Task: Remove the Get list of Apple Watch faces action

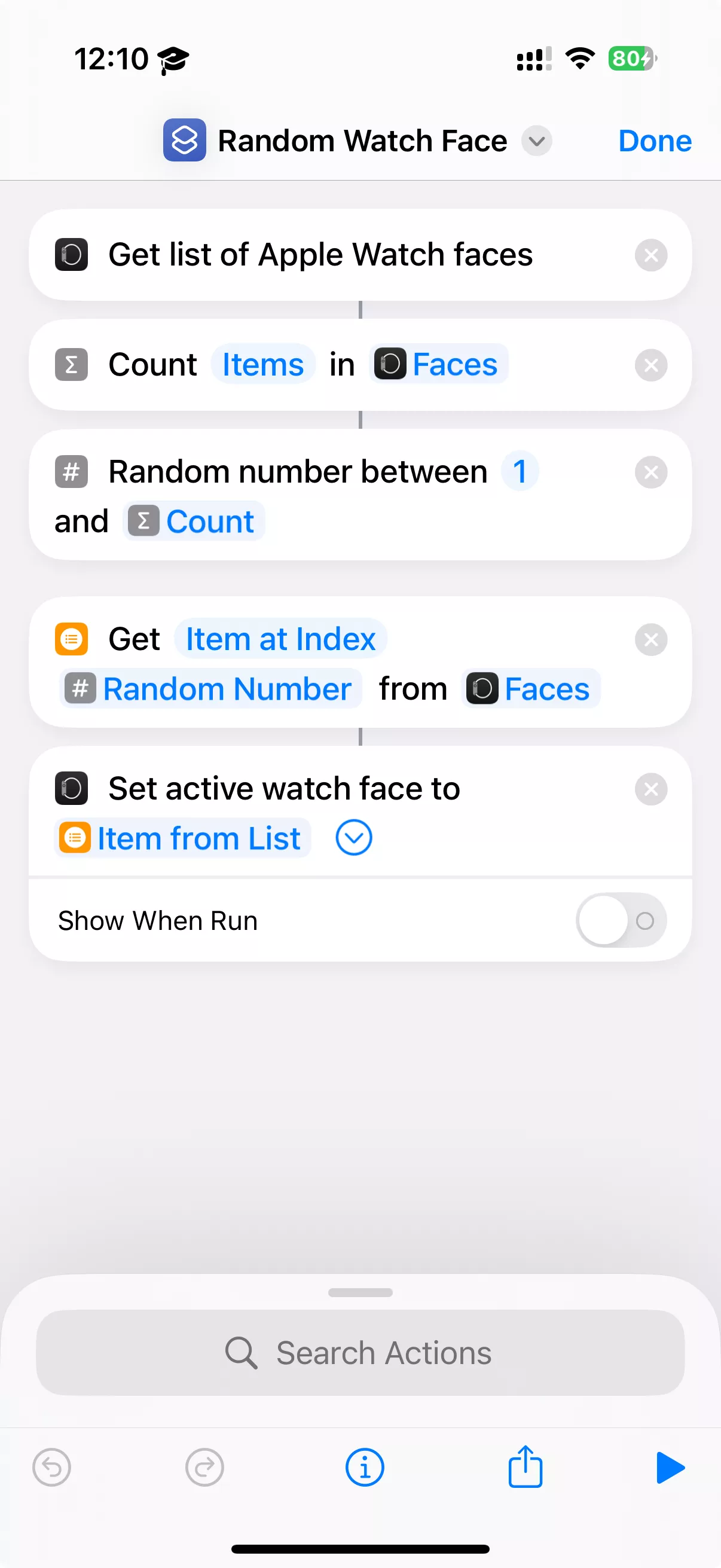Action: 651,255
